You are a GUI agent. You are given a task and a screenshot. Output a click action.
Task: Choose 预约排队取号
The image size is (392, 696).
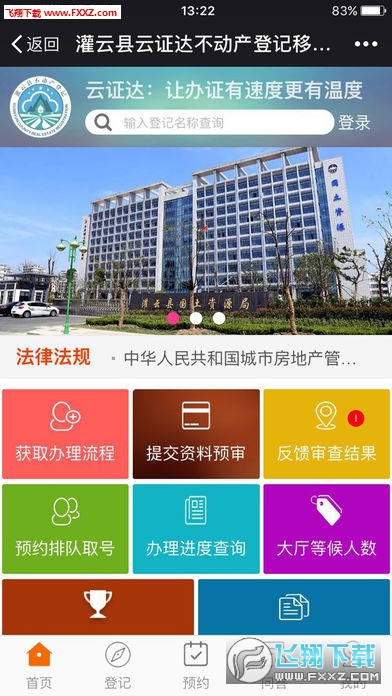(65, 529)
